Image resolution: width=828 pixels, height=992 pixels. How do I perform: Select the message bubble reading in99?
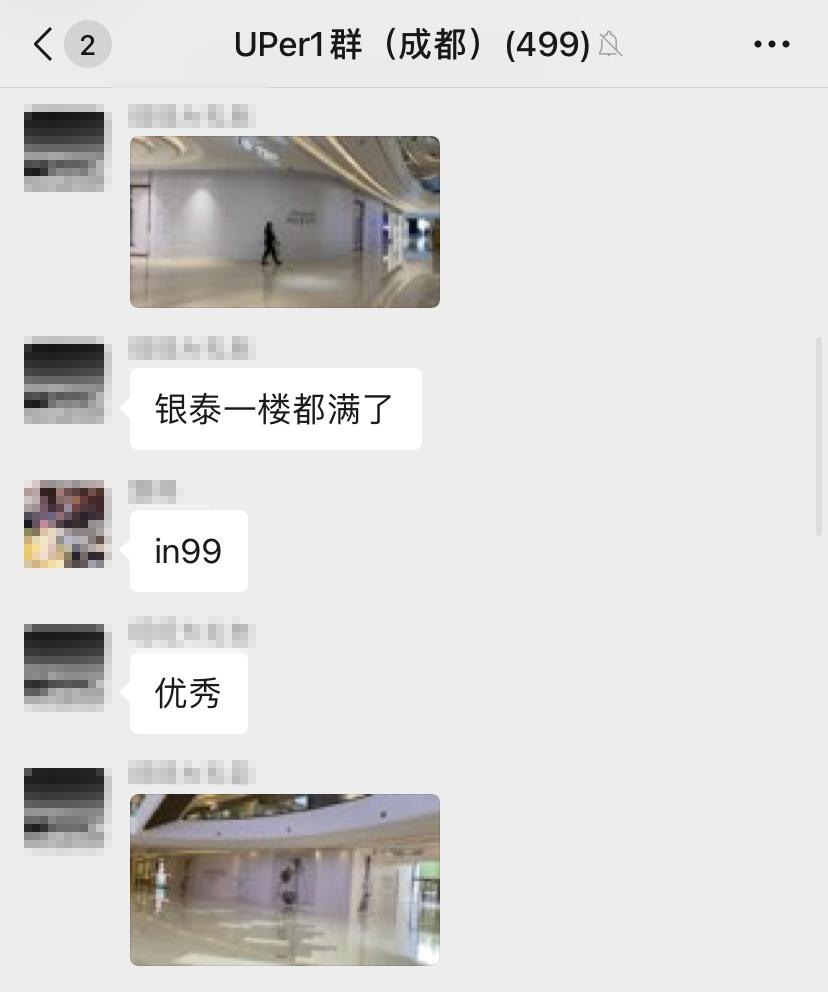pyautogui.click(x=188, y=550)
